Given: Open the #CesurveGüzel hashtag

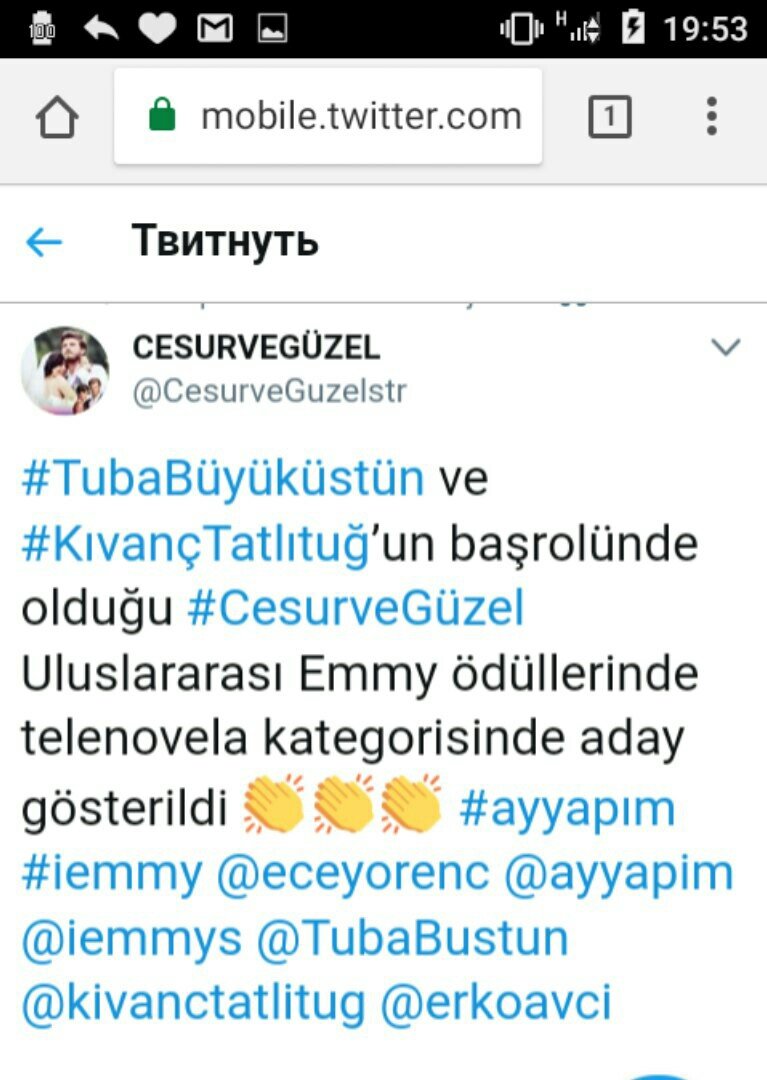Looking at the screenshot, I should tap(355, 609).
